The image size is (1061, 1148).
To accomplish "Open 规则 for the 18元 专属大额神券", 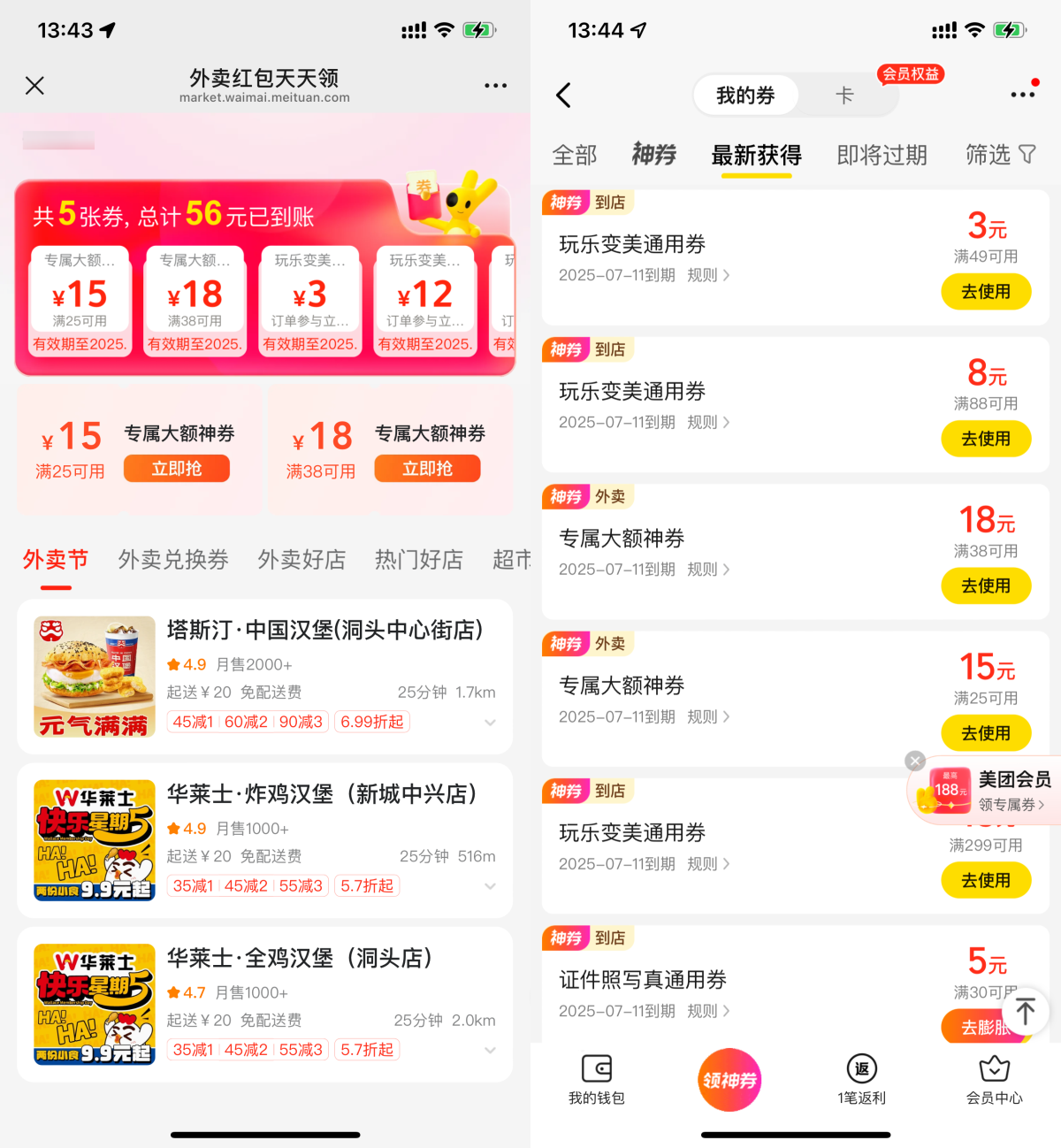I will point(707,569).
